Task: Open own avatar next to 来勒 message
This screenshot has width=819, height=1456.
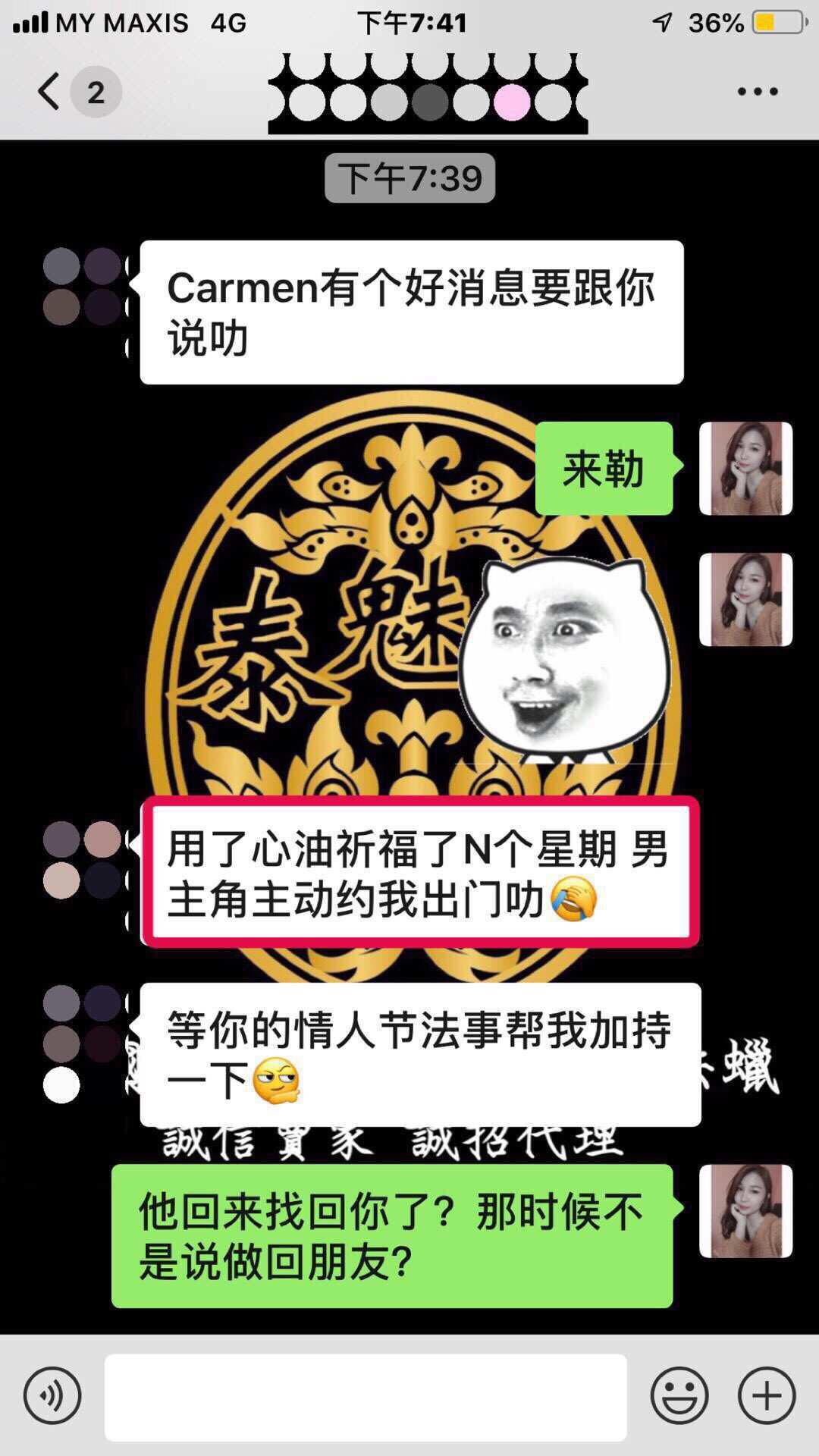Action: 745,469
